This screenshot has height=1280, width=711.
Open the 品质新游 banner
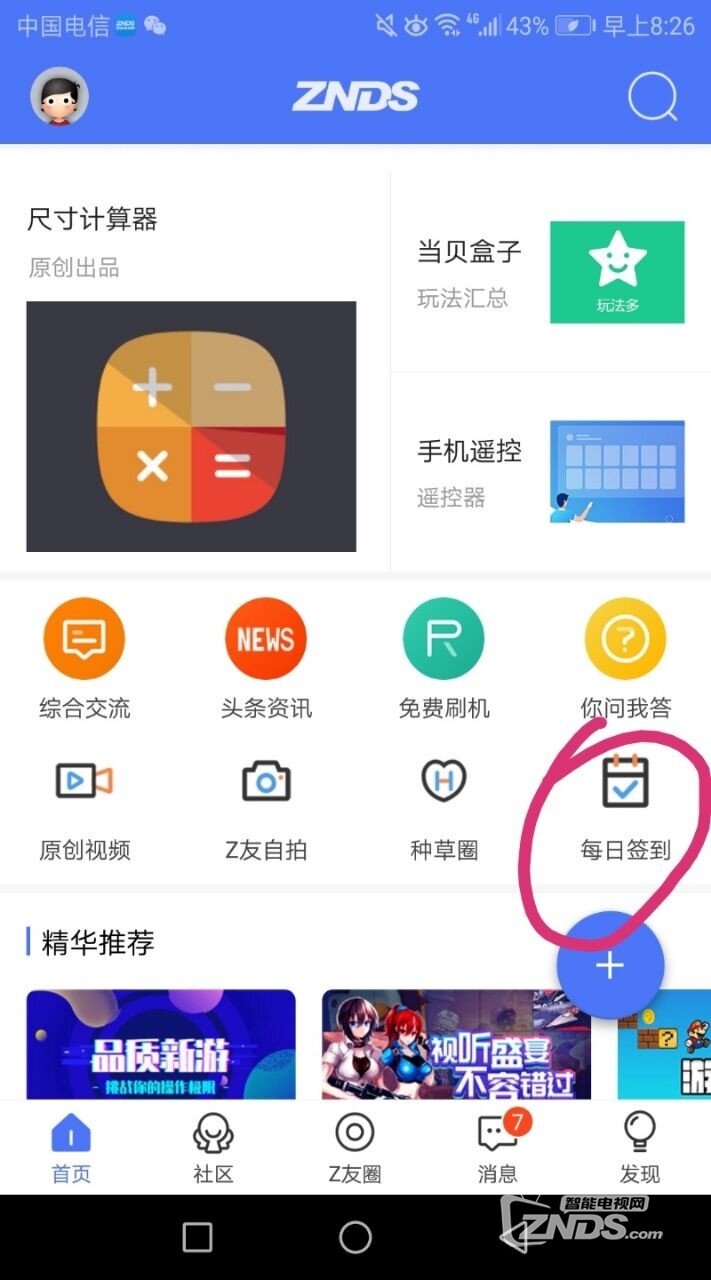161,1044
